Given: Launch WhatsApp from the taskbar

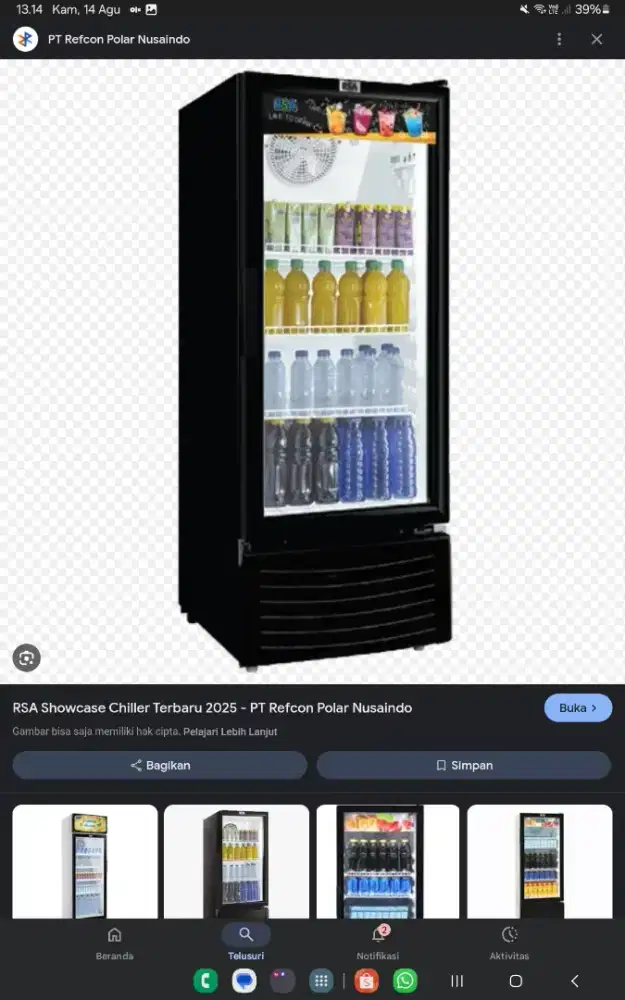Looking at the screenshot, I should click(x=405, y=981).
